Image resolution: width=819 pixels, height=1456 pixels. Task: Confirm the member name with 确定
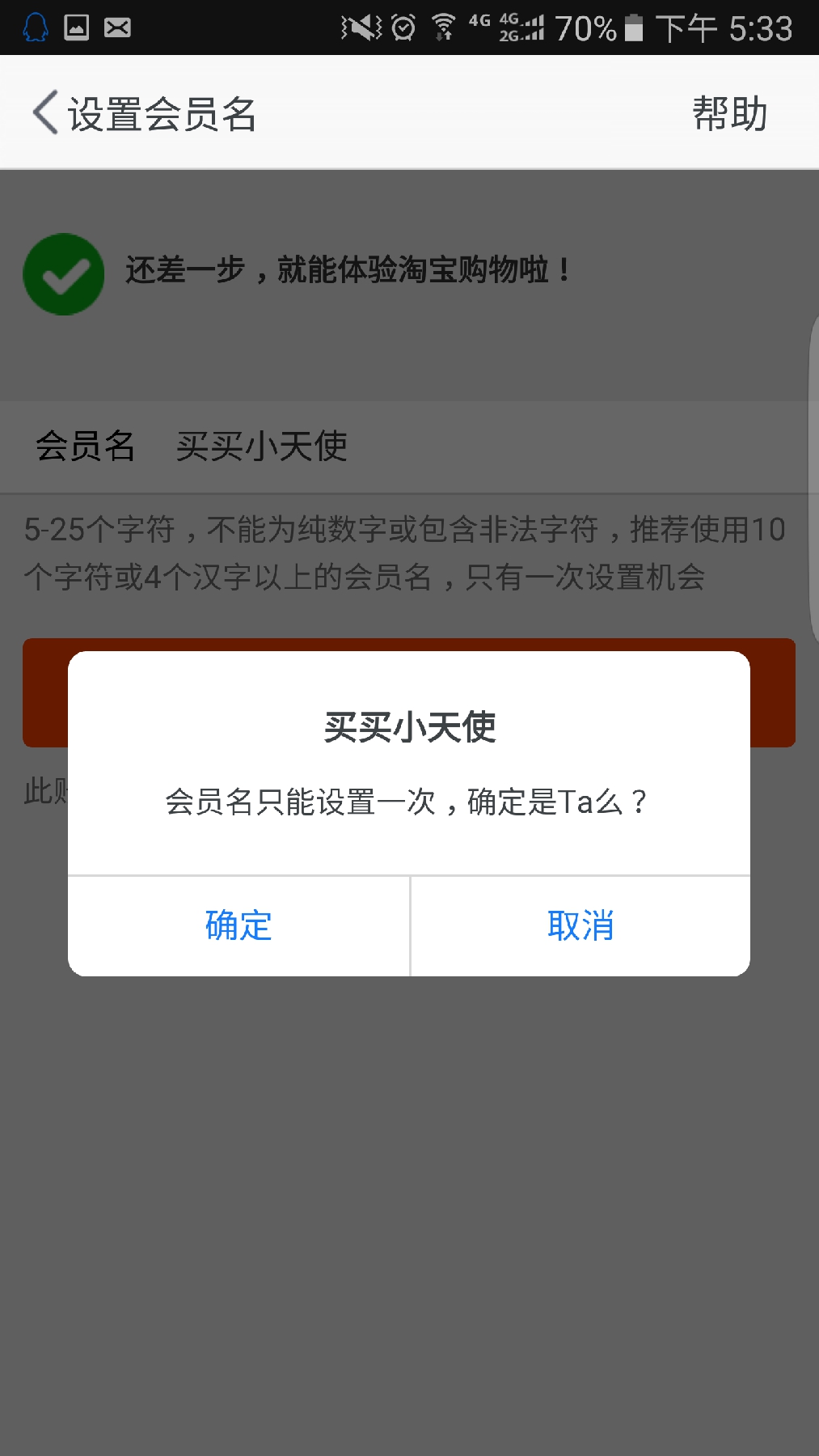coord(239,925)
